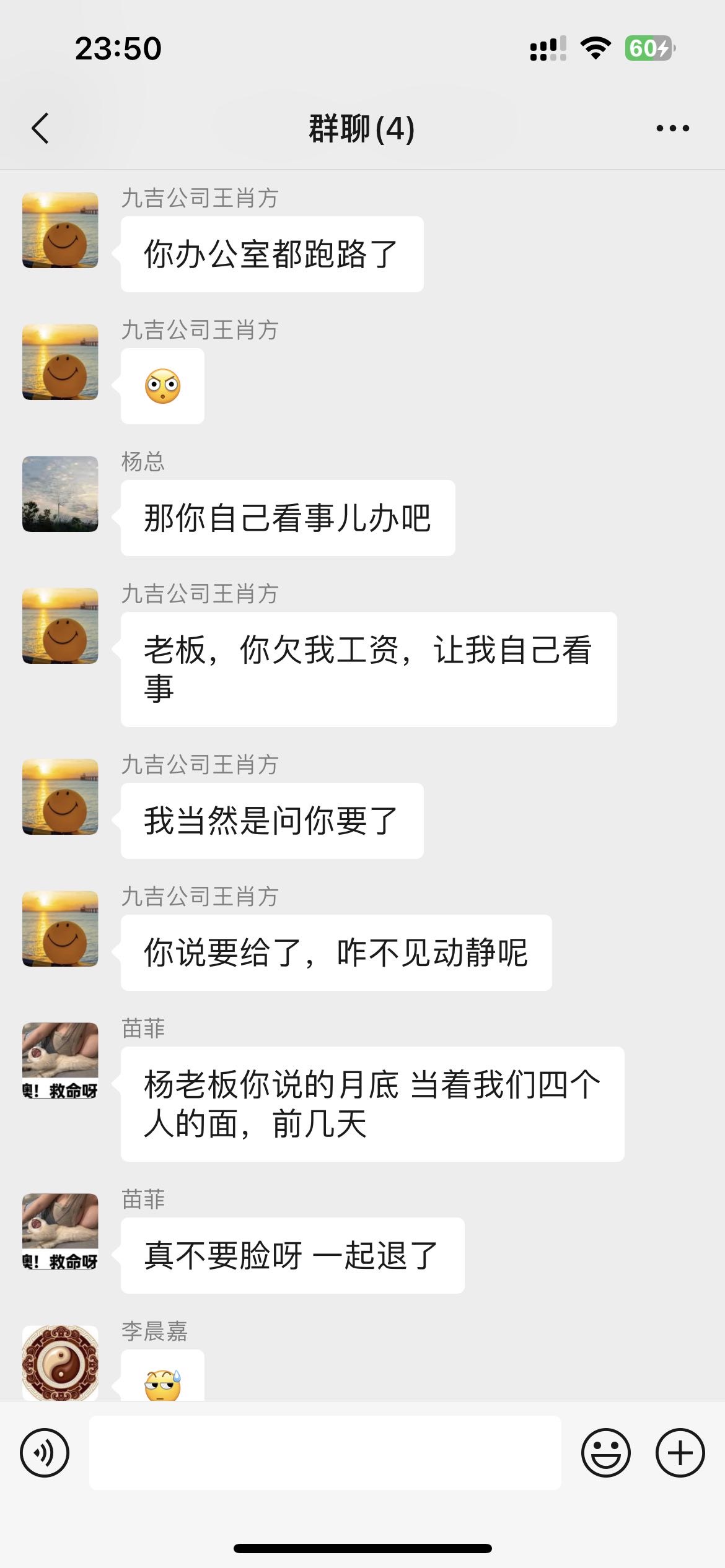Screen dimensions: 725x1568
Task: View 杨总's profile avatar
Action: pyautogui.click(x=60, y=494)
